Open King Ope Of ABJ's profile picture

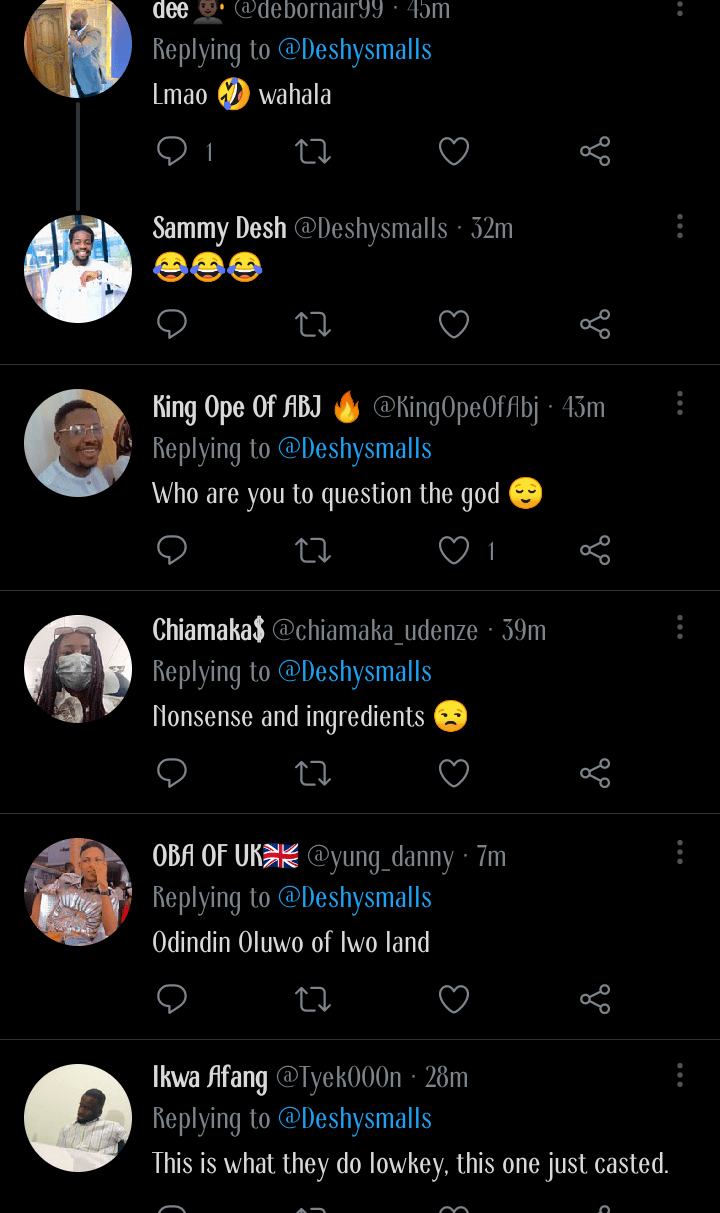pos(78,443)
